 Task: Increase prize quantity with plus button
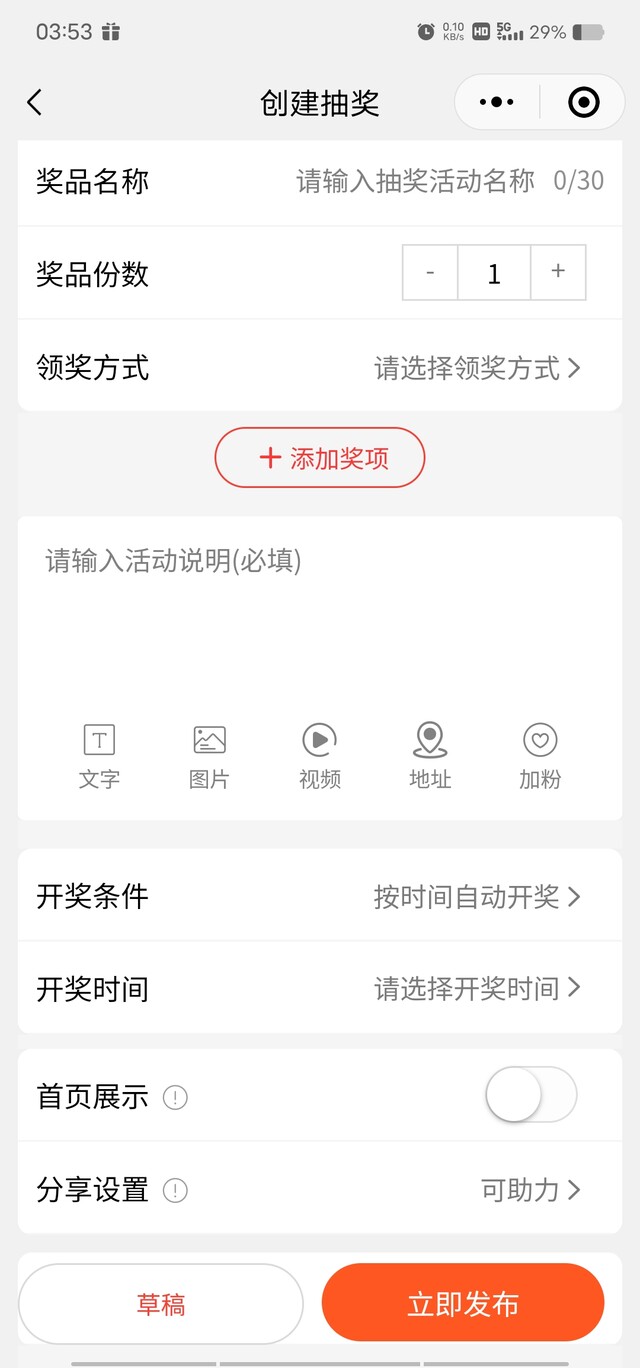(558, 272)
